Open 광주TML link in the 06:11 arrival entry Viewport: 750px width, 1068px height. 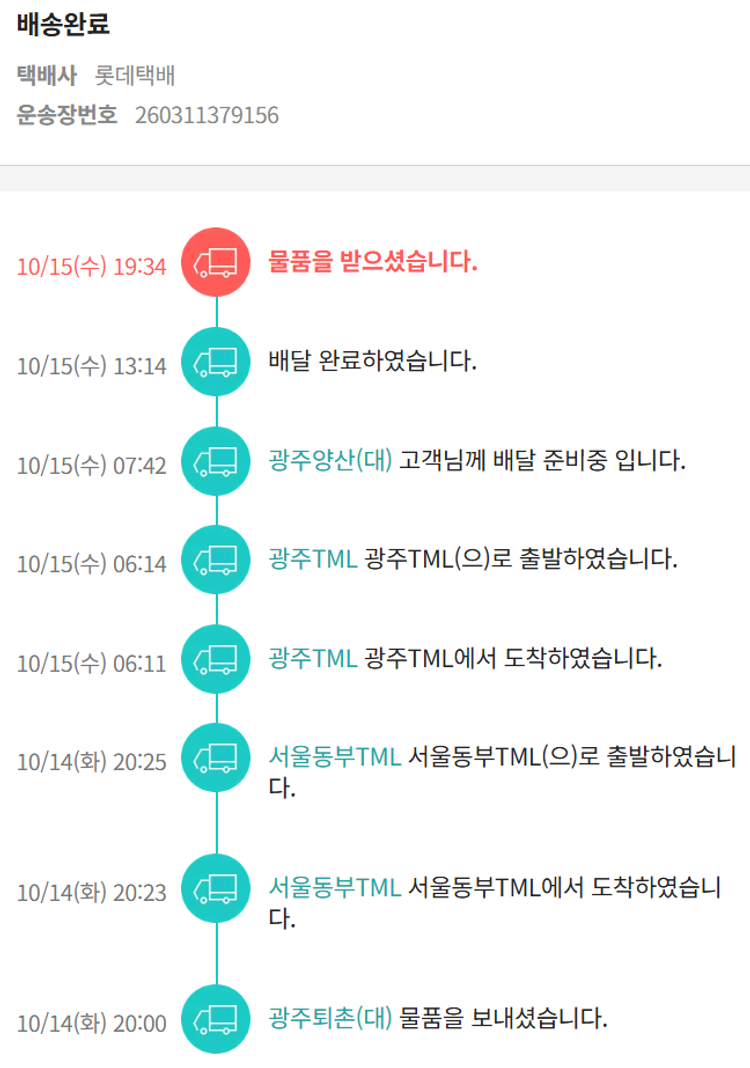click(x=313, y=658)
